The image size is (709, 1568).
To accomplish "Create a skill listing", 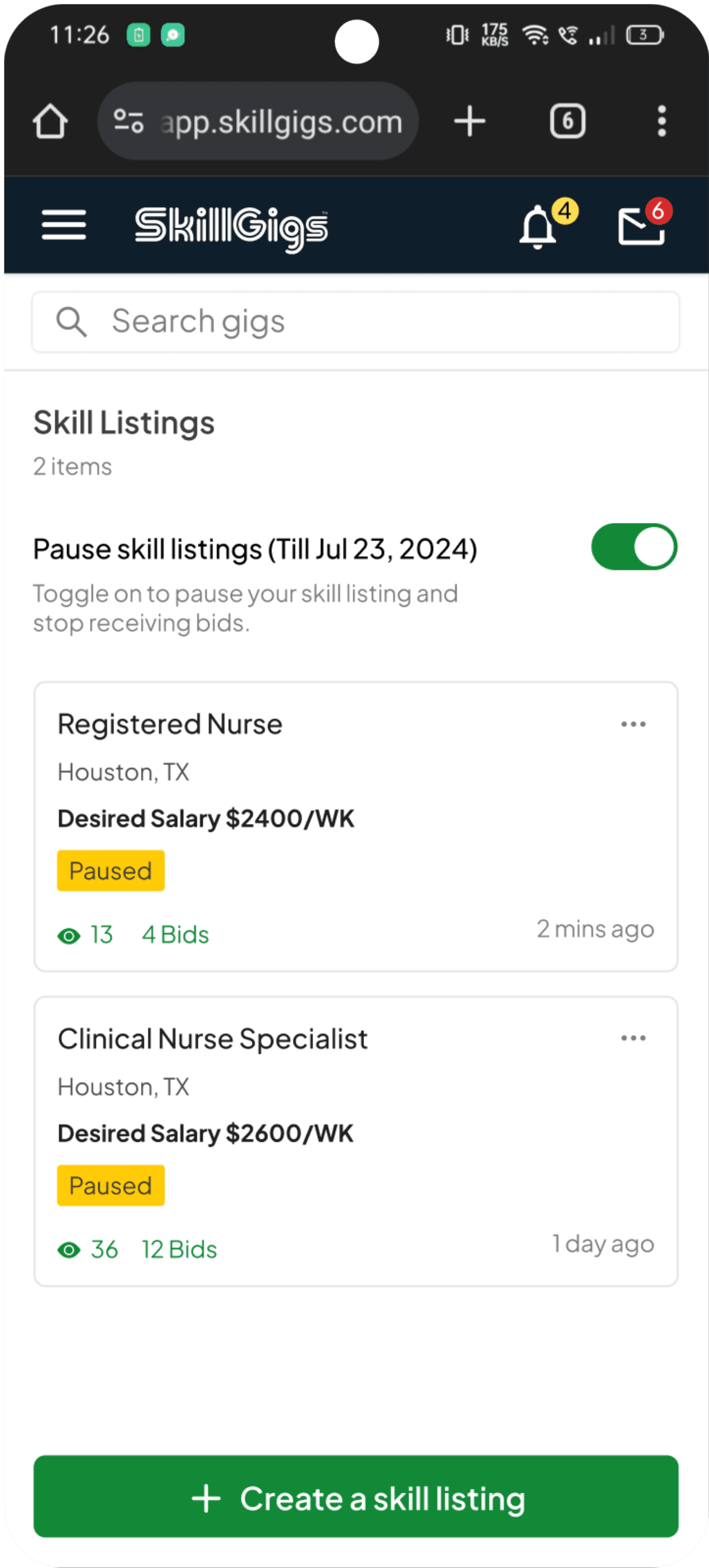I will pyautogui.click(x=356, y=1498).
